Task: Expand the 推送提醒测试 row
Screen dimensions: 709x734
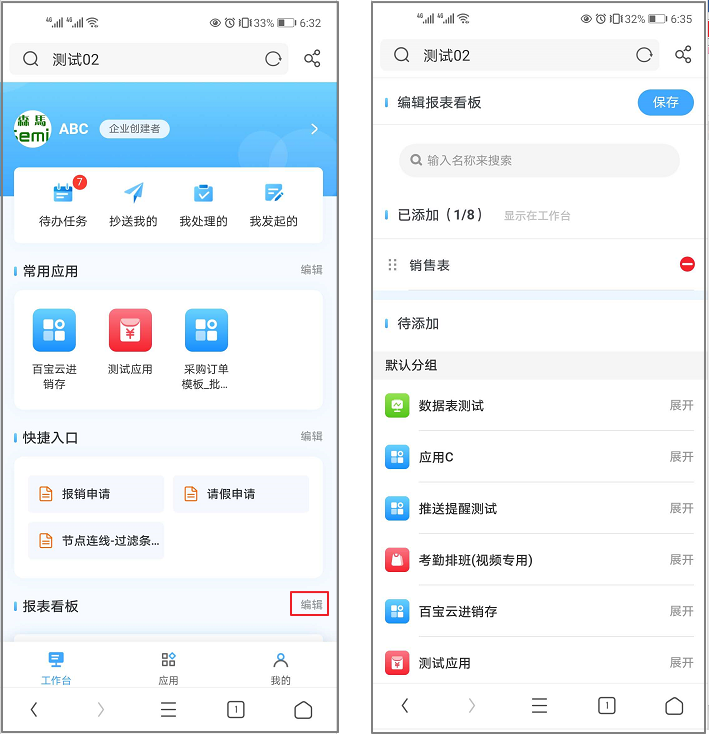Action: pyautogui.click(x=681, y=508)
